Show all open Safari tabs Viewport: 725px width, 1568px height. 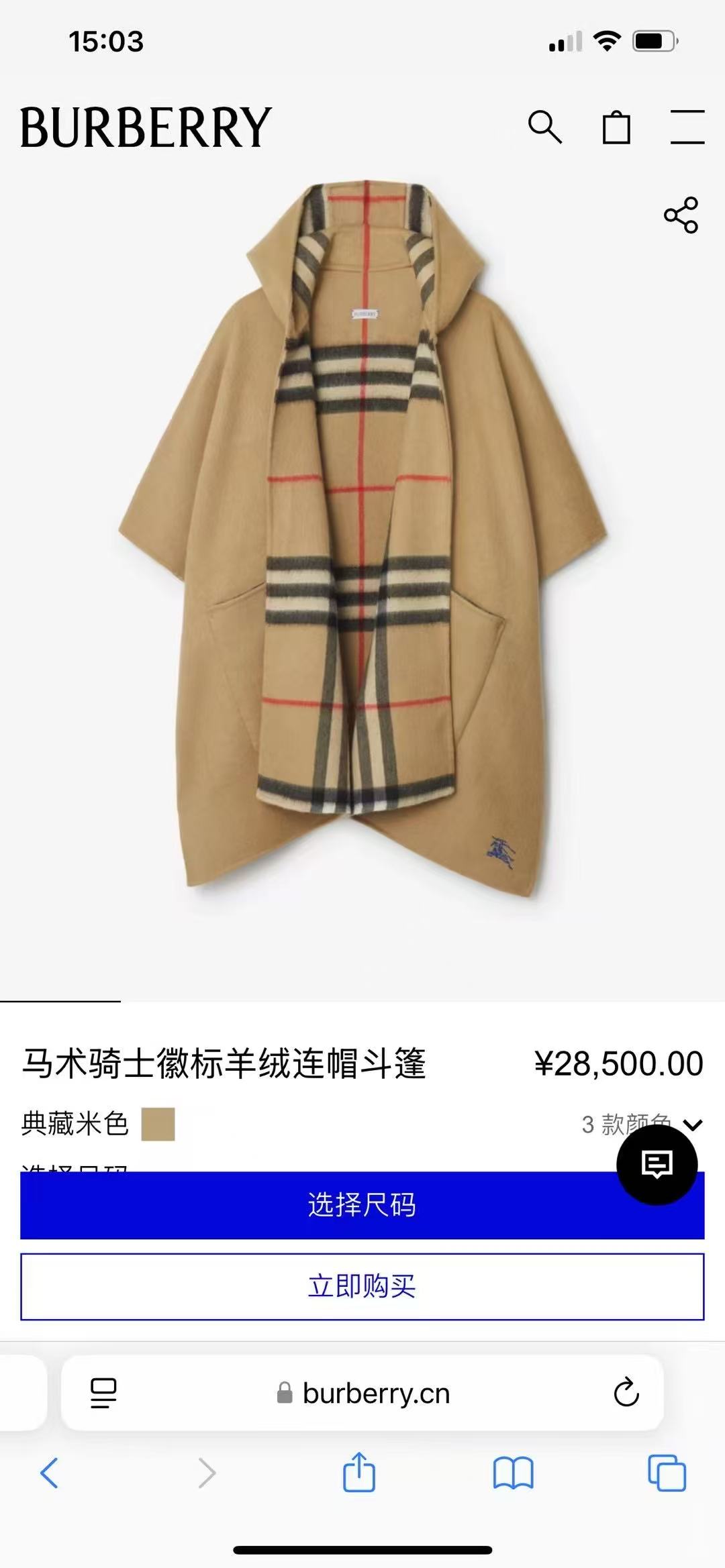(x=667, y=1473)
